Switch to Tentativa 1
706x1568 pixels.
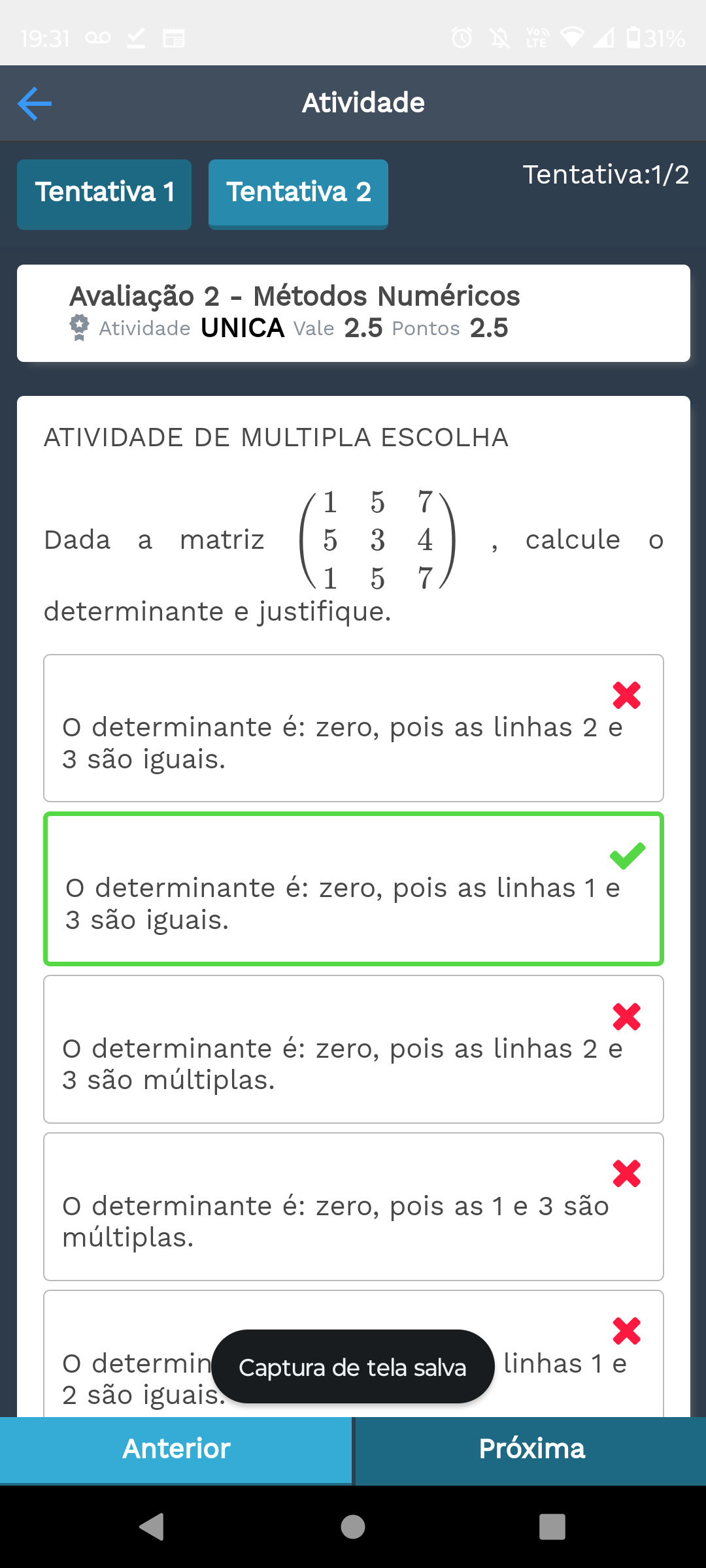tap(104, 194)
